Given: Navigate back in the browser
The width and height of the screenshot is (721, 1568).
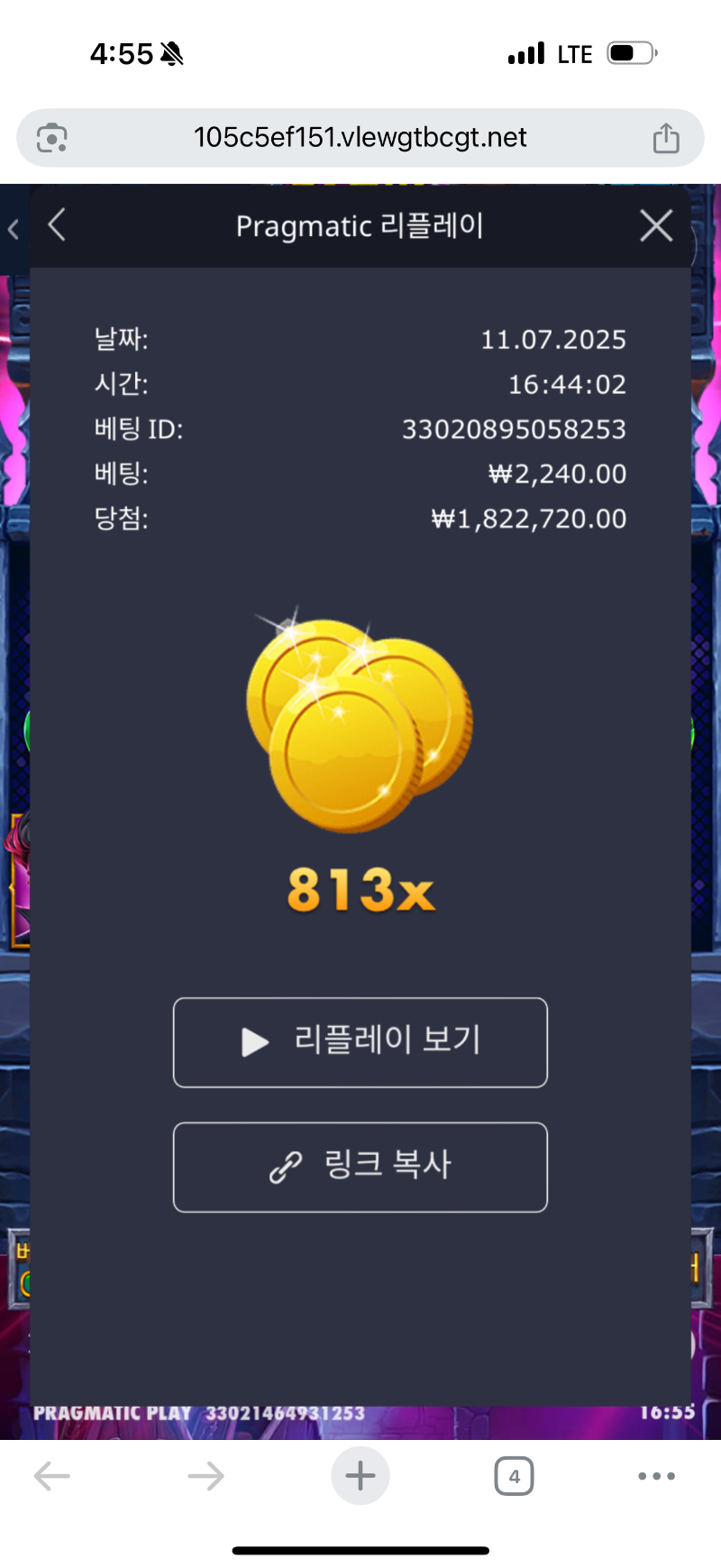Looking at the screenshot, I should point(52,1476).
